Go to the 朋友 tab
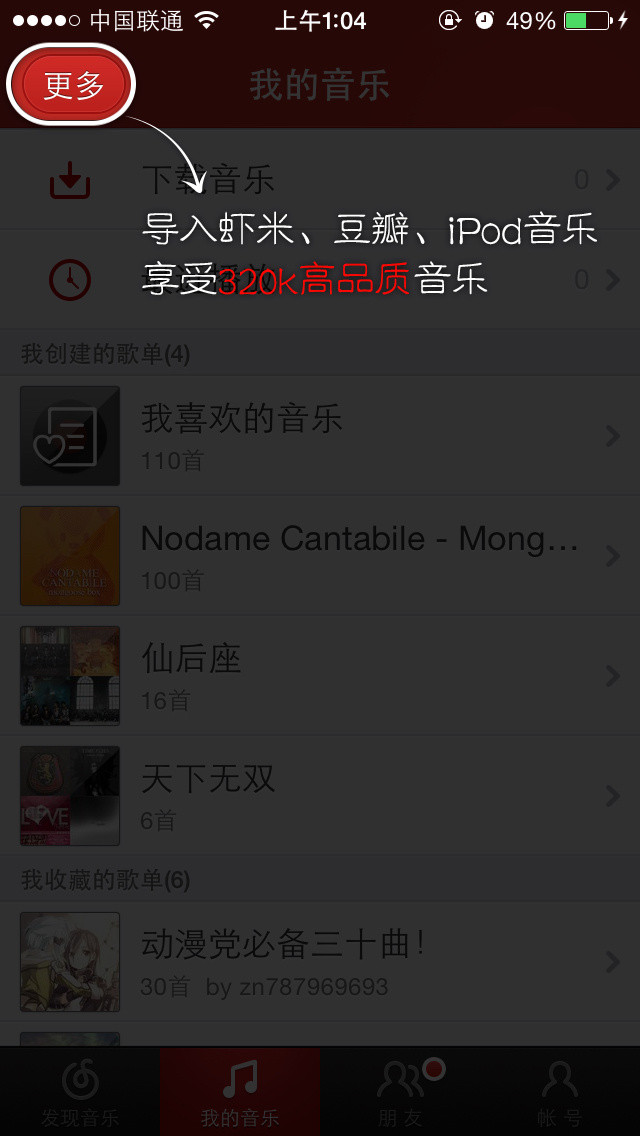Viewport: 640px width, 1136px height. coord(400,1092)
